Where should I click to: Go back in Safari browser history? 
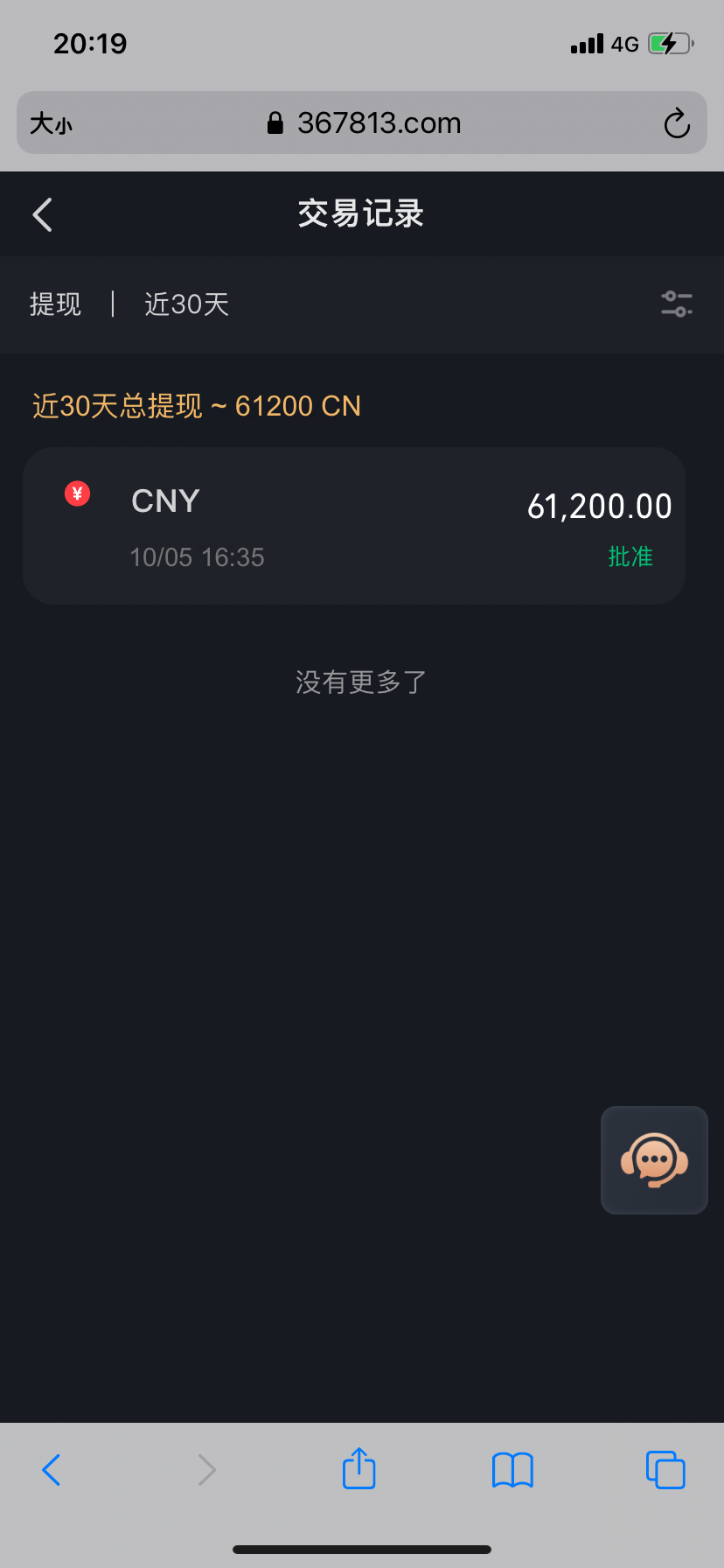pyautogui.click(x=52, y=1470)
